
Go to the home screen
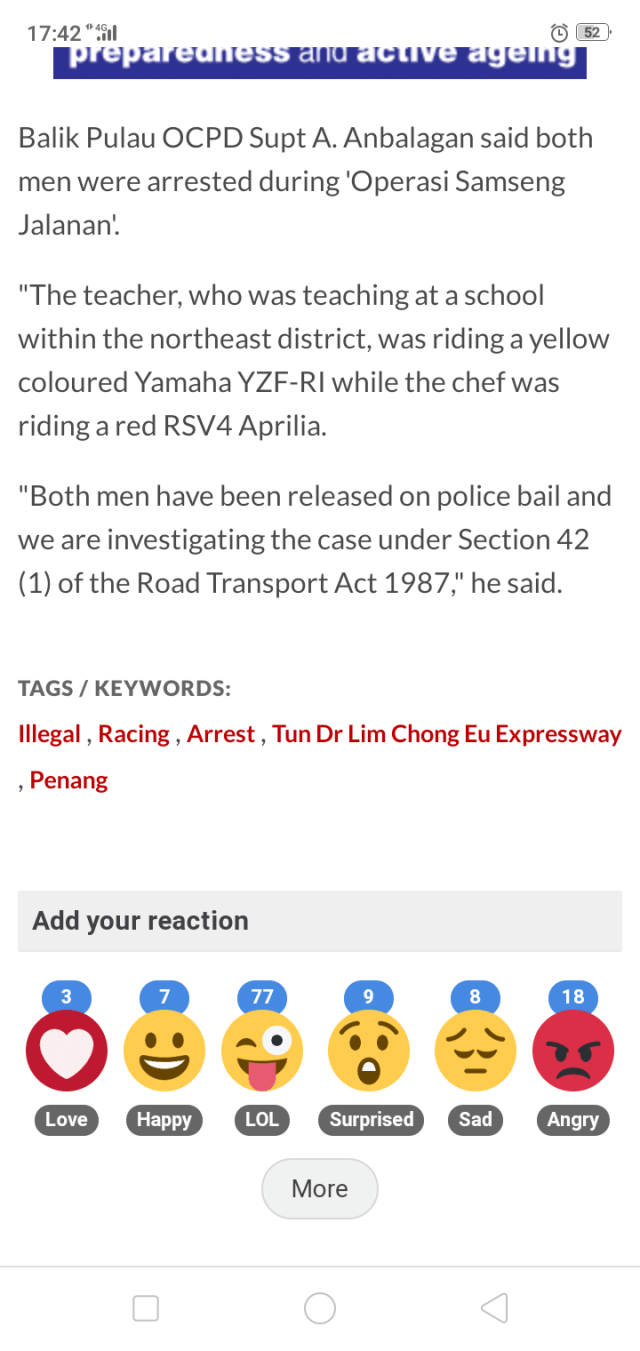[320, 1308]
